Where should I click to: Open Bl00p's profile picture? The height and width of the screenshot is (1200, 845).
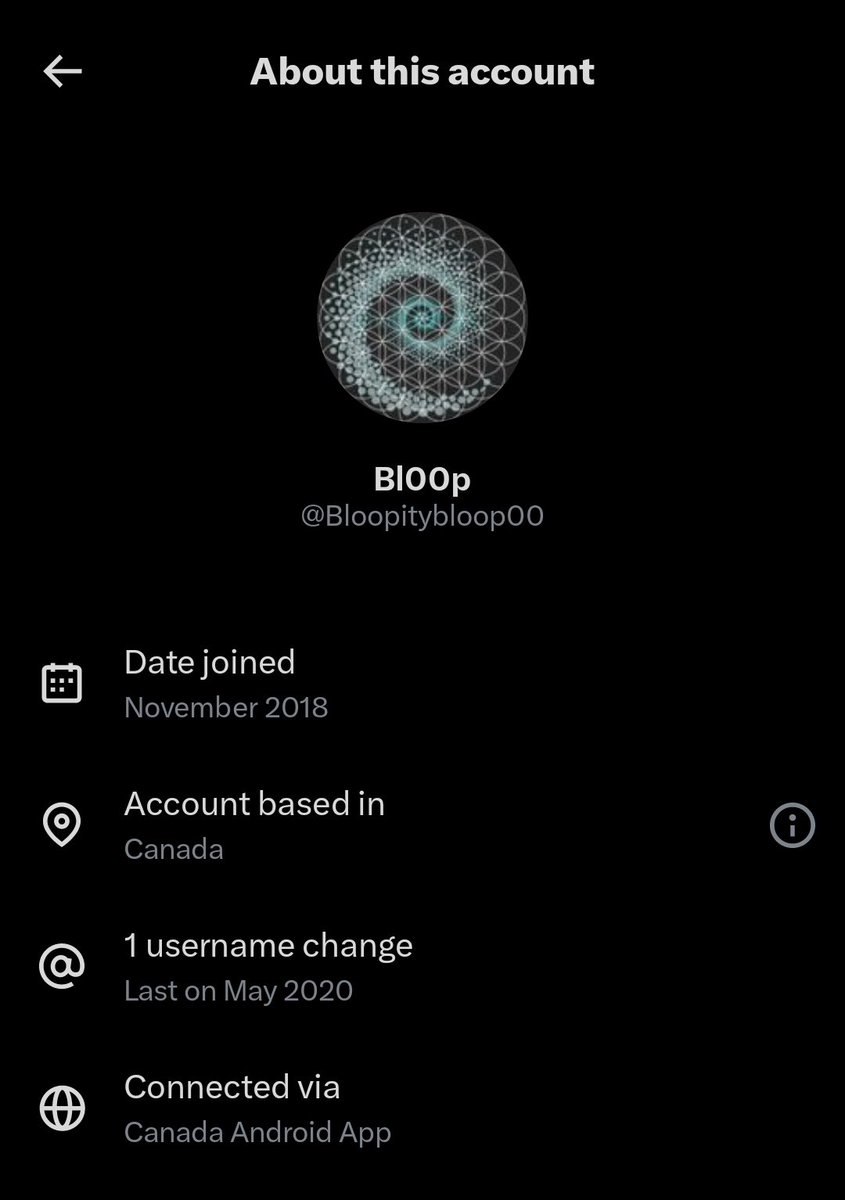[422, 315]
